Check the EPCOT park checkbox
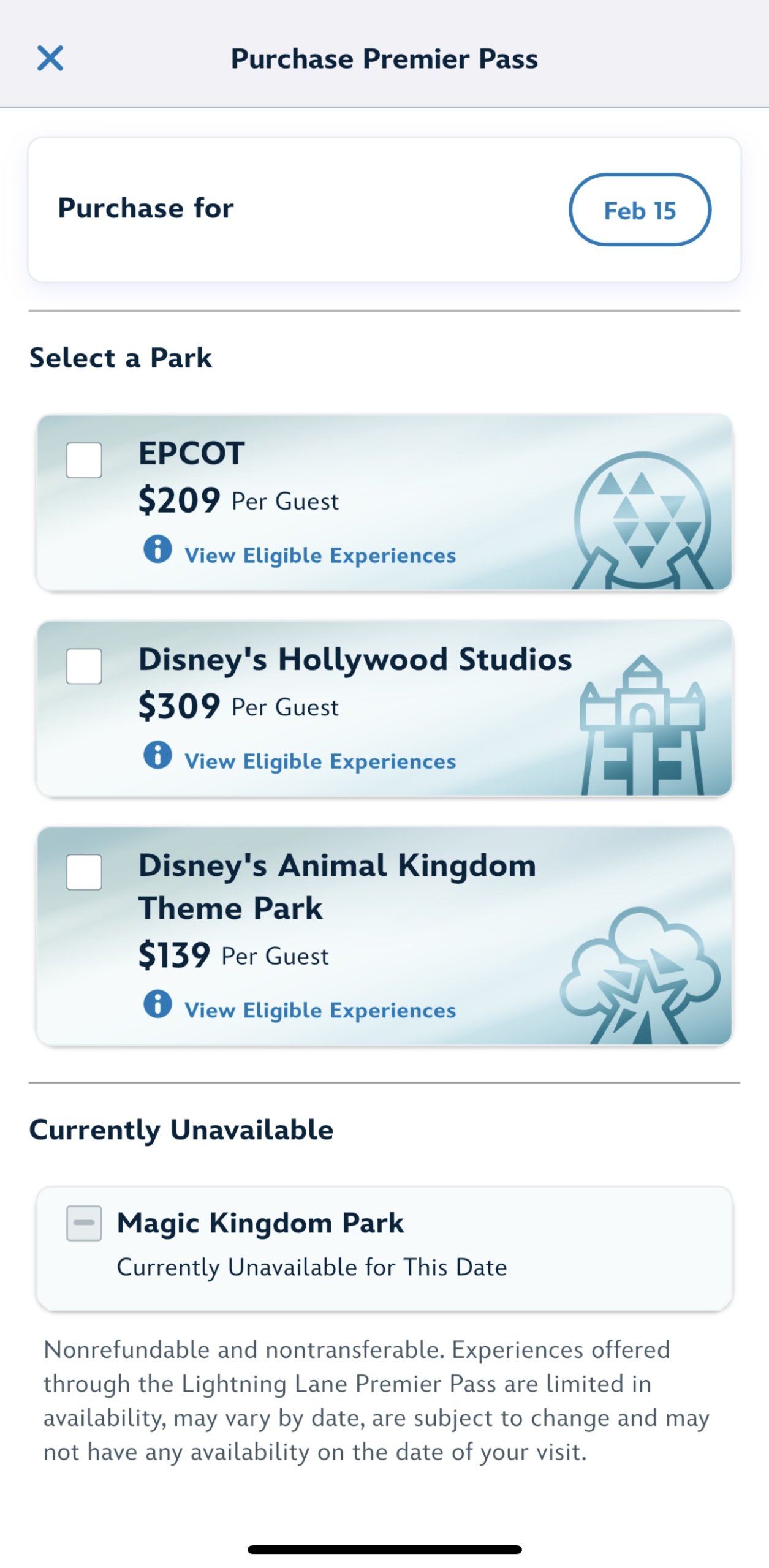Screen dimensions: 769x1568 [84, 460]
